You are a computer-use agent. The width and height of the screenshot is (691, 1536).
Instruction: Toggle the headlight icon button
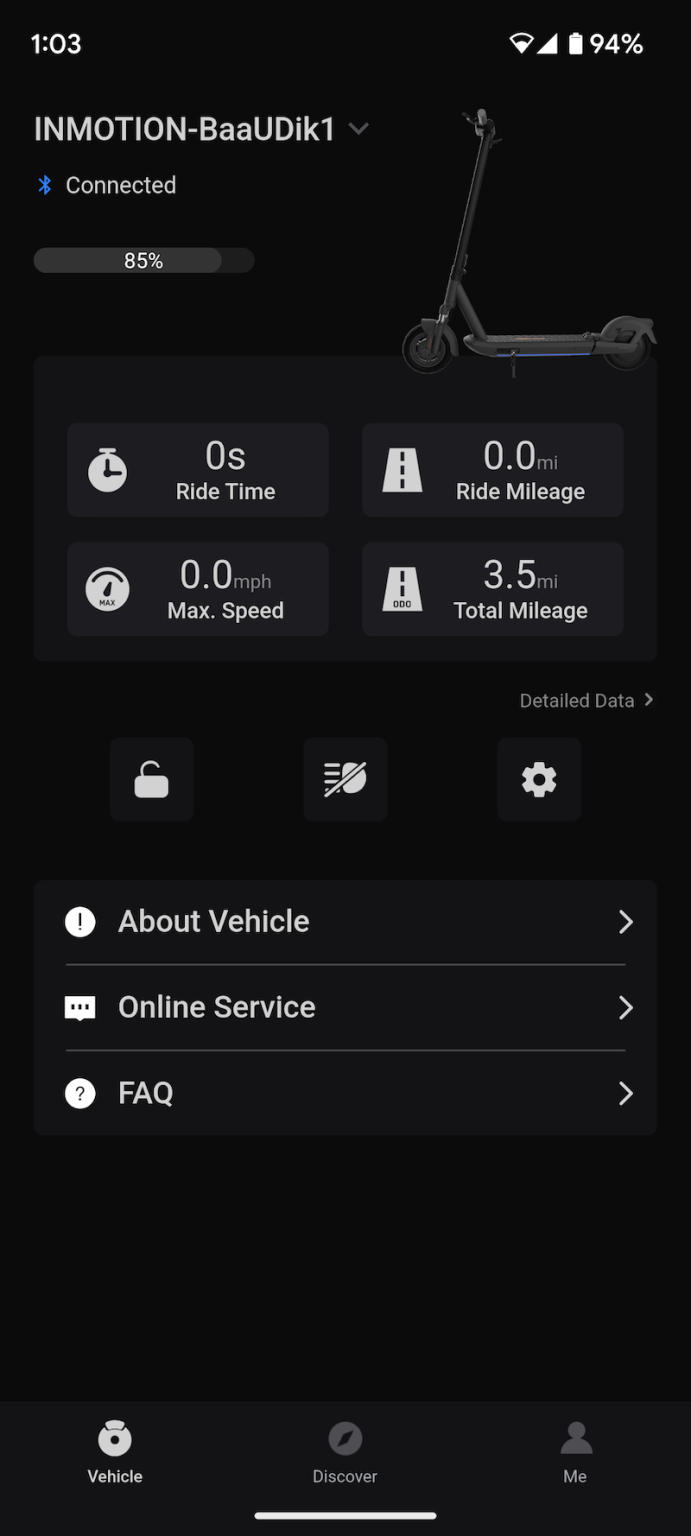pos(345,780)
